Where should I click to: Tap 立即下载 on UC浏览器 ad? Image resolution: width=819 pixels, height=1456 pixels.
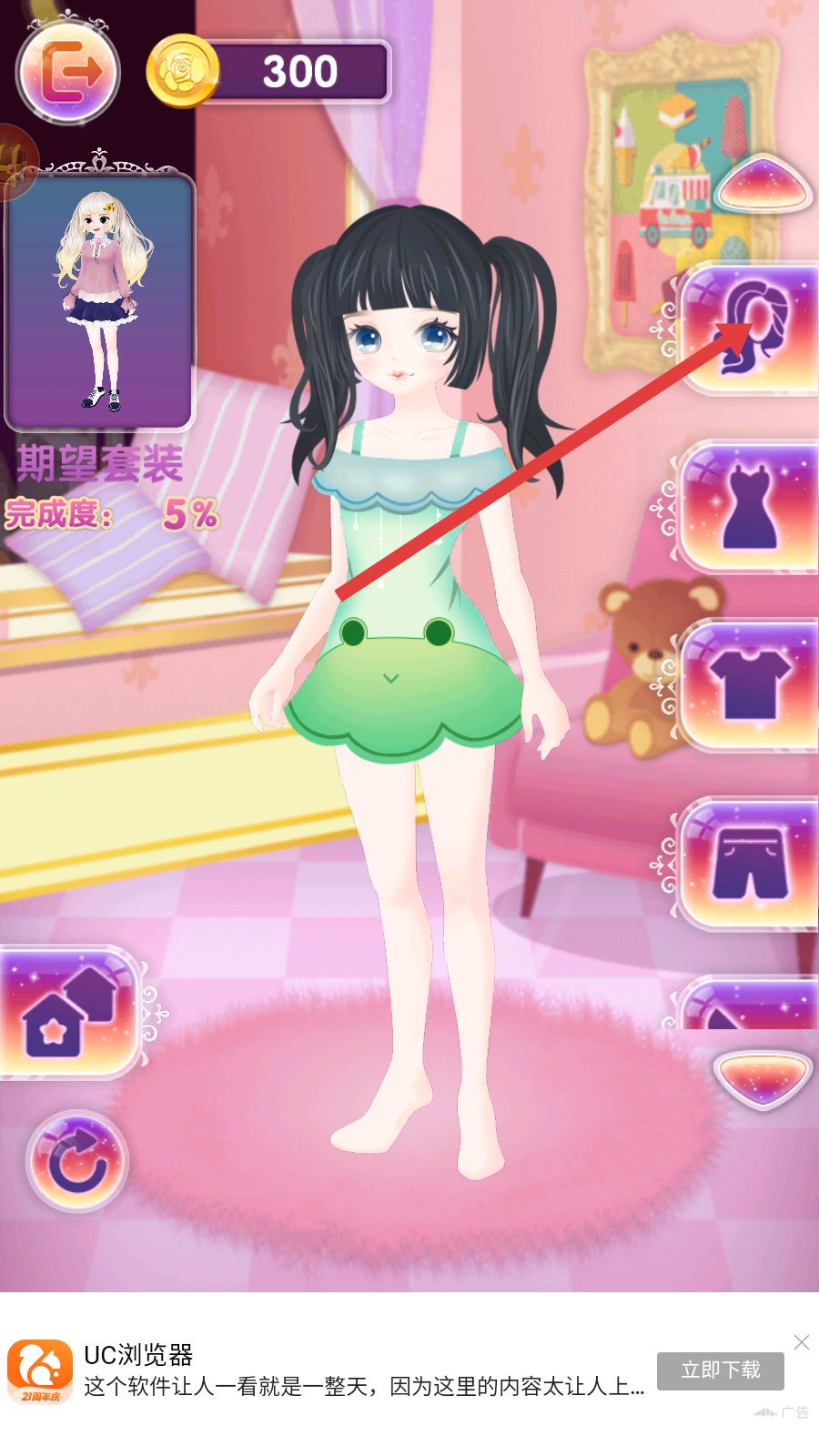720,1370
